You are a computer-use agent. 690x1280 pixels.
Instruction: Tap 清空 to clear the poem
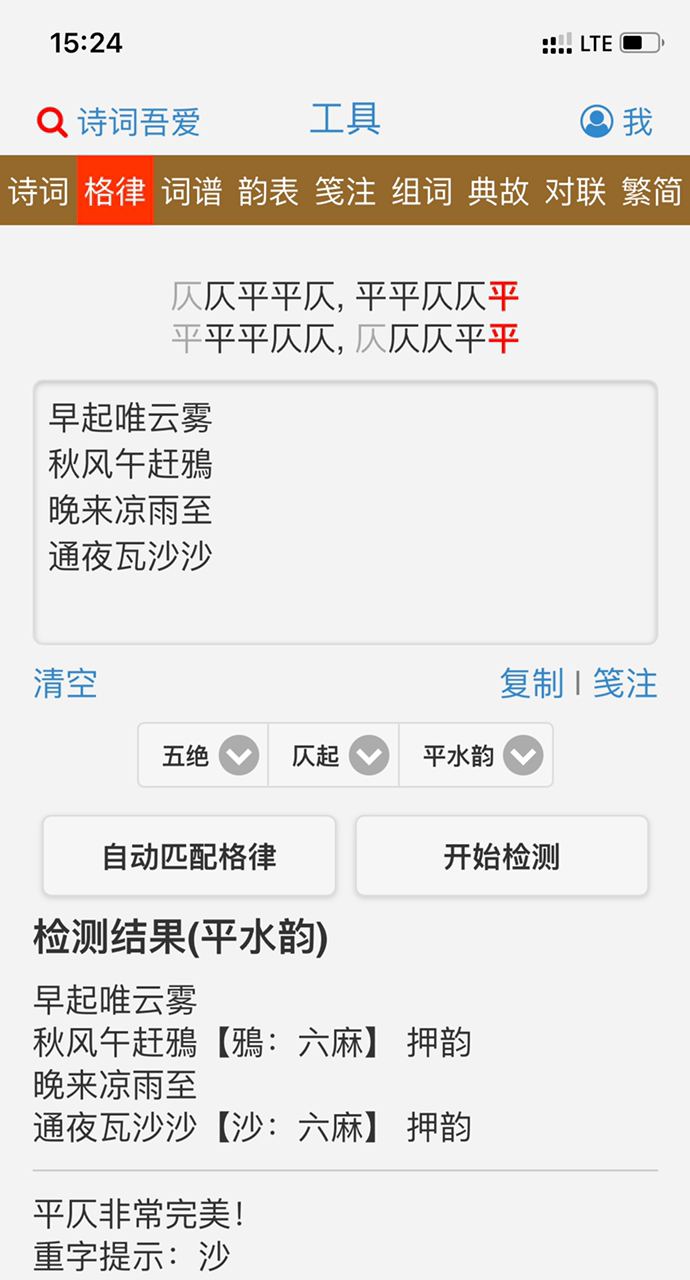[65, 684]
